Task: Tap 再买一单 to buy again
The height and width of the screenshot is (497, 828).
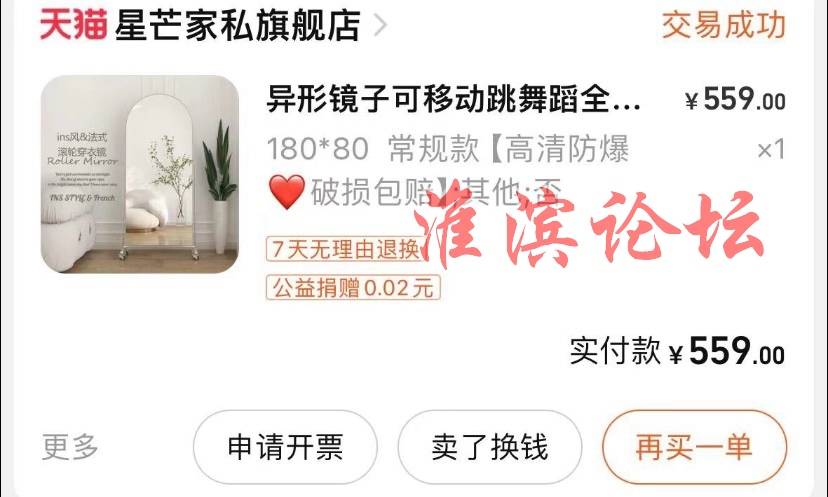Action: pyautogui.click(x=694, y=447)
